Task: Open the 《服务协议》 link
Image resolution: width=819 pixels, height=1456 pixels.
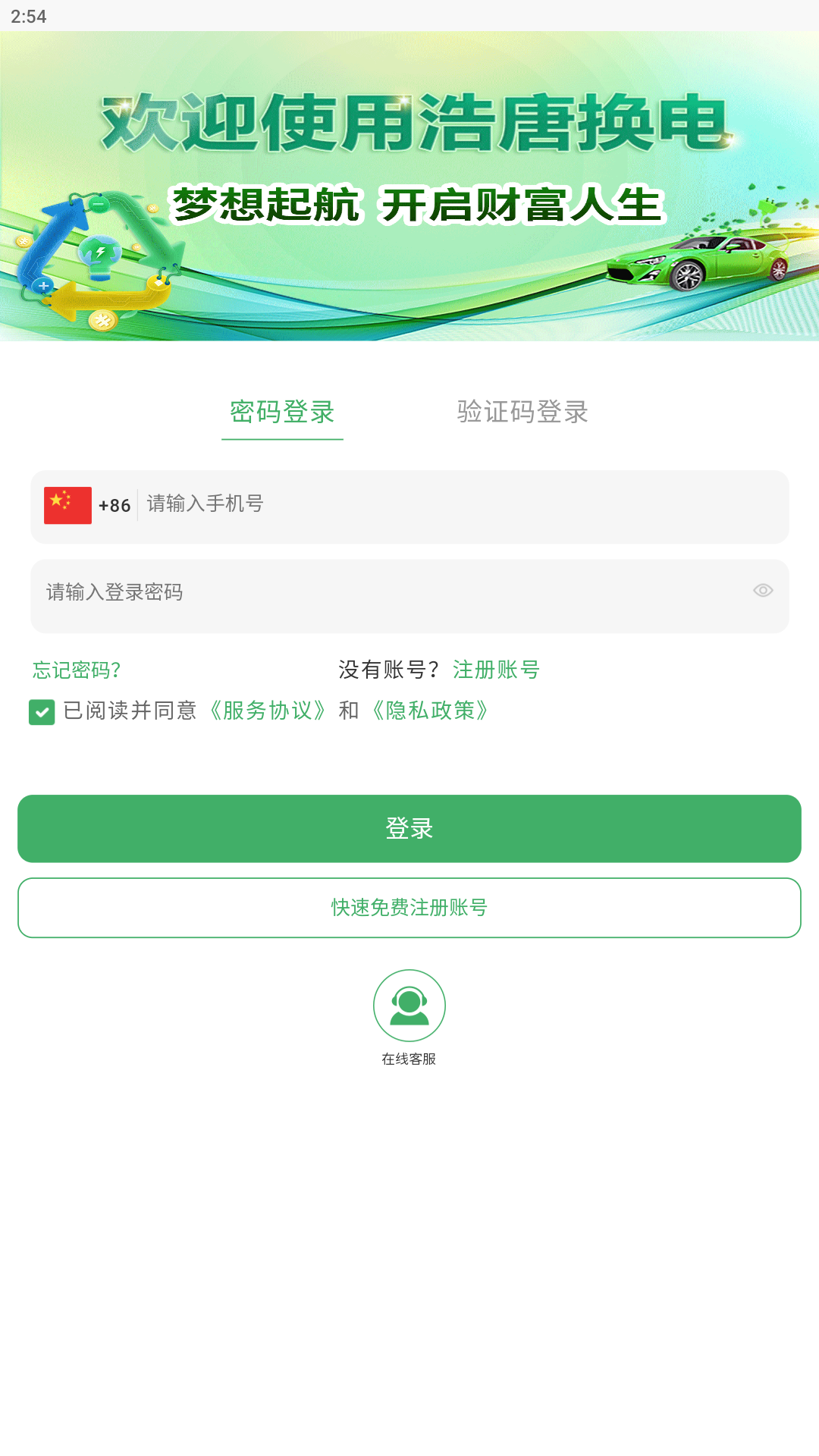Action: [268, 711]
